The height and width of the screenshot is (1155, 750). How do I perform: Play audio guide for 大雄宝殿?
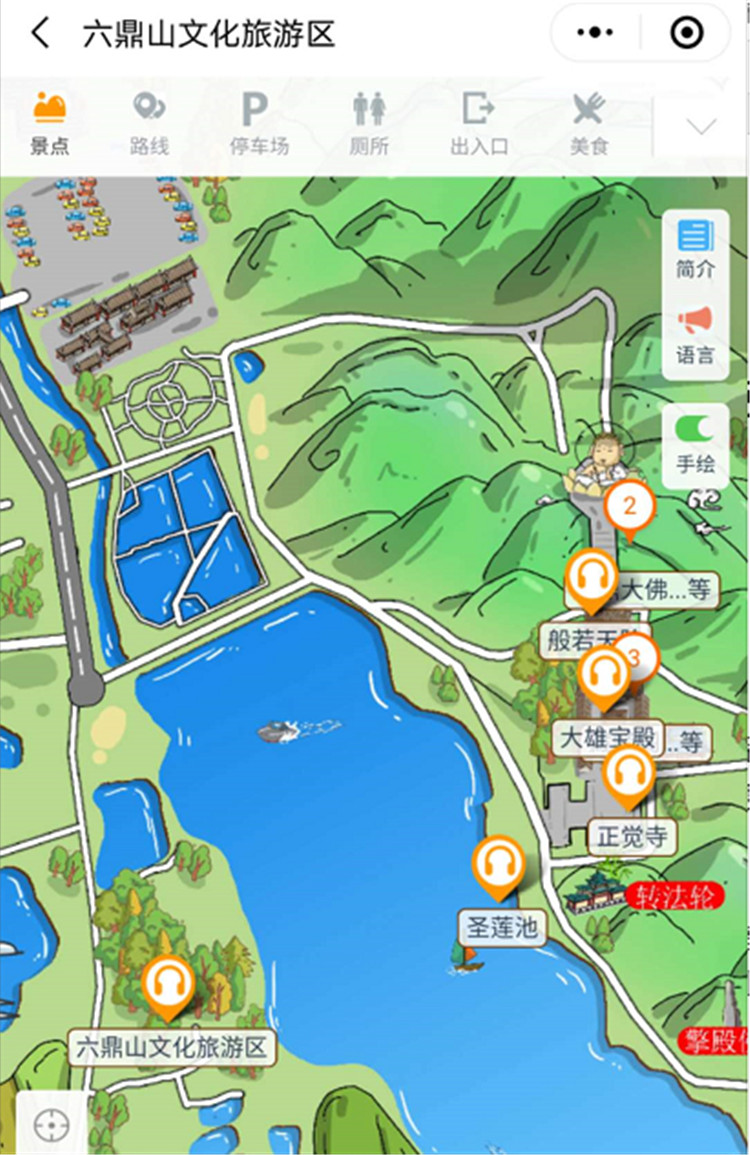[x=603, y=673]
